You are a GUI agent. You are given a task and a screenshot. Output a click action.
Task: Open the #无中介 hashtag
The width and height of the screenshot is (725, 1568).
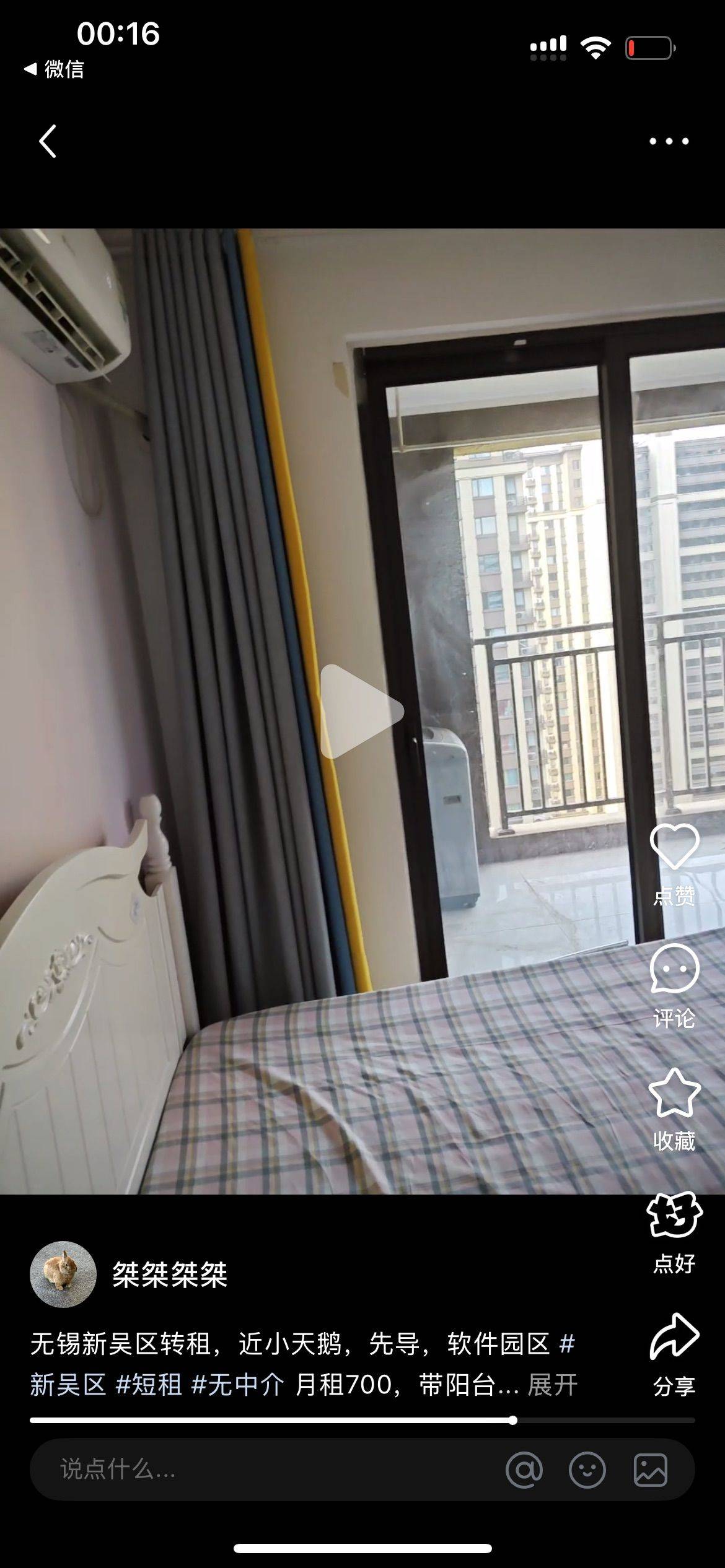tap(238, 1385)
